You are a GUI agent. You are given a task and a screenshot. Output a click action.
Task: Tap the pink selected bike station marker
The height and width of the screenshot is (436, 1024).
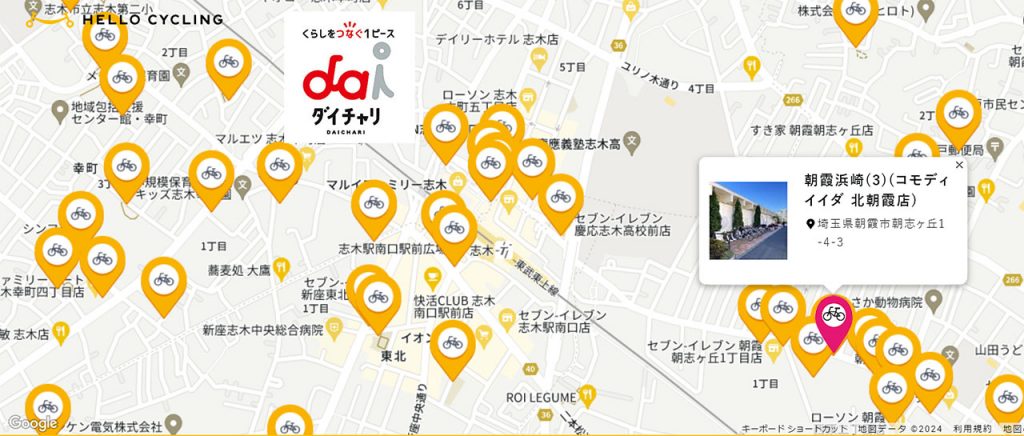833,317
